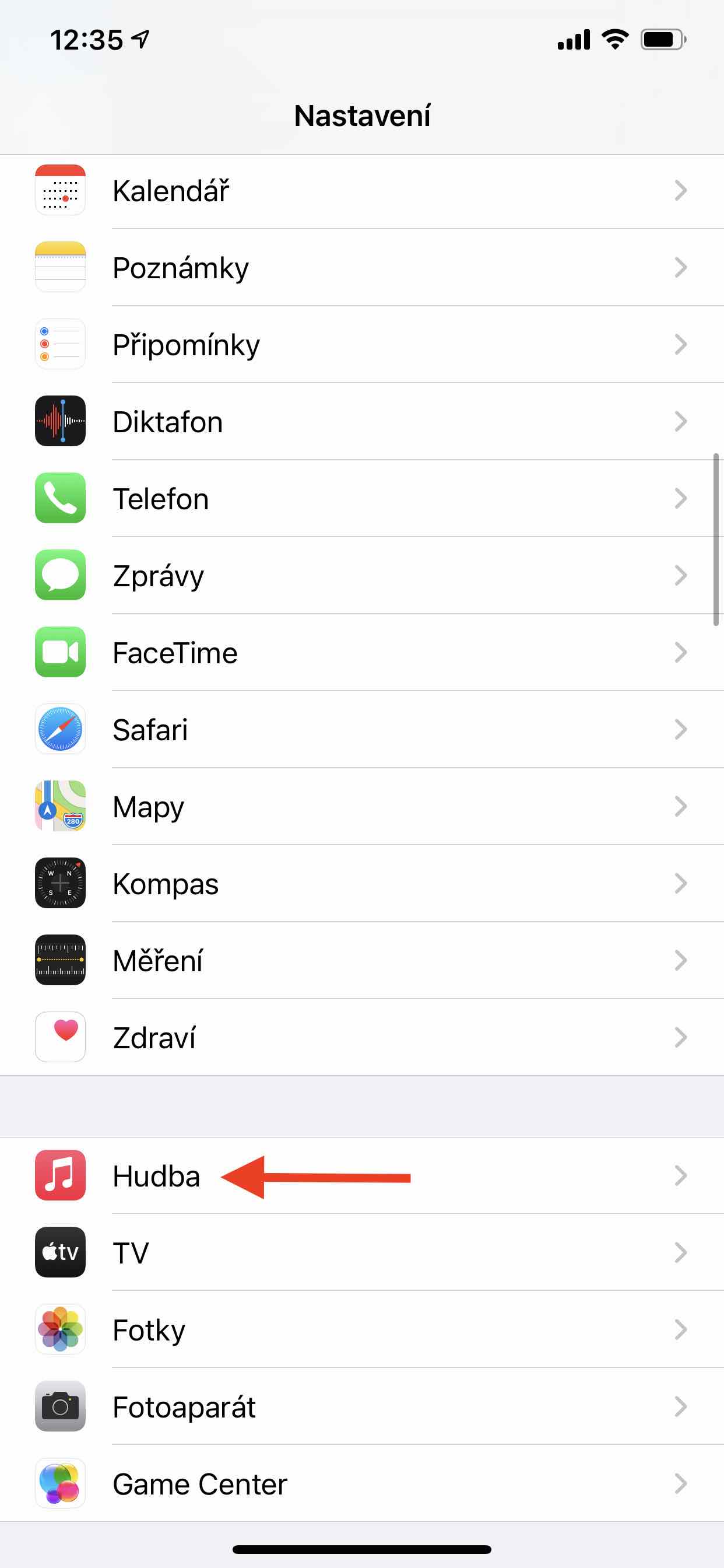Select Kompas settings
724x1568 pixels.
362,883
